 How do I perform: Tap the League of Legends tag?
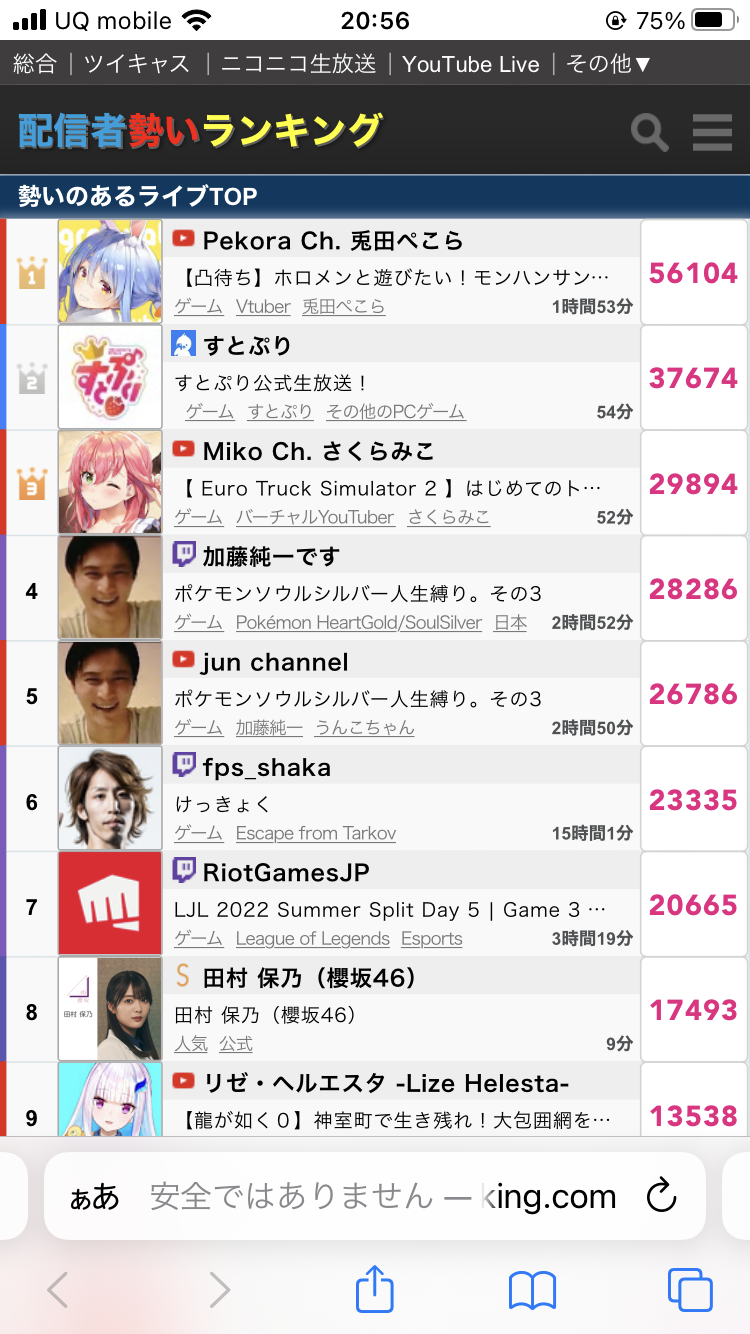pos(312,938)
